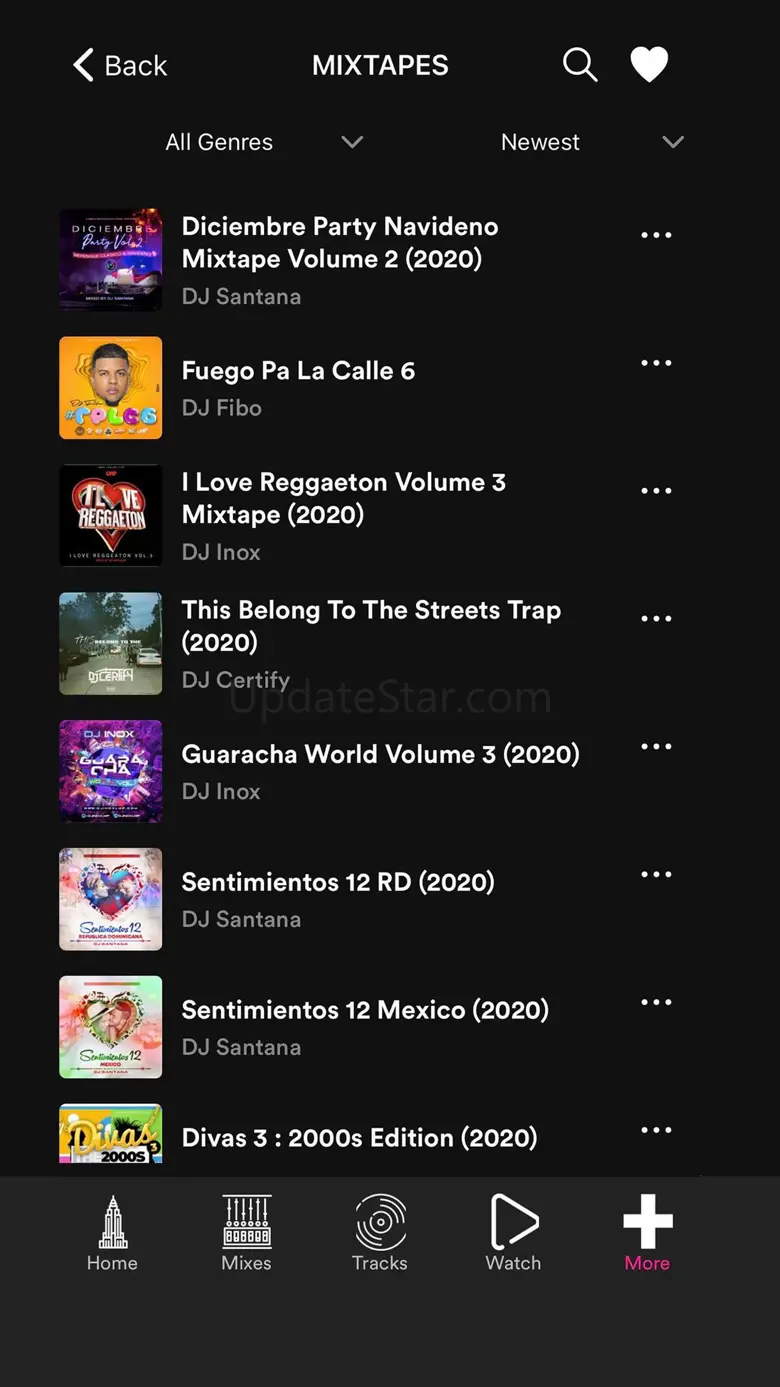Choose Sentimientos 12 RD by DJ Santana
This screenshot has width=780, height=1387.
pyautogui.click(x=338, y=882)
